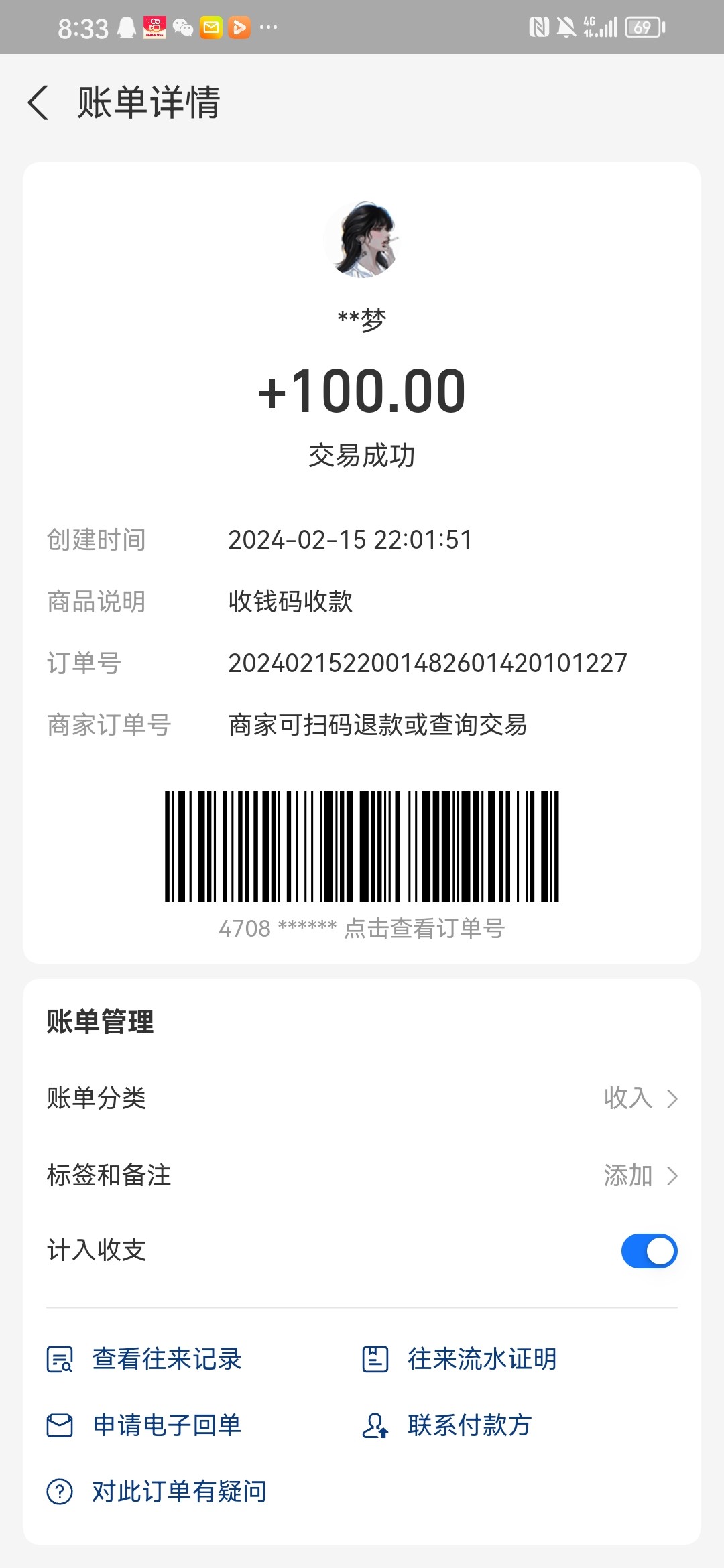Request 申请电子回单 electronic receipt
The width and height of the screenshot is (724, 1568).
168,1426
